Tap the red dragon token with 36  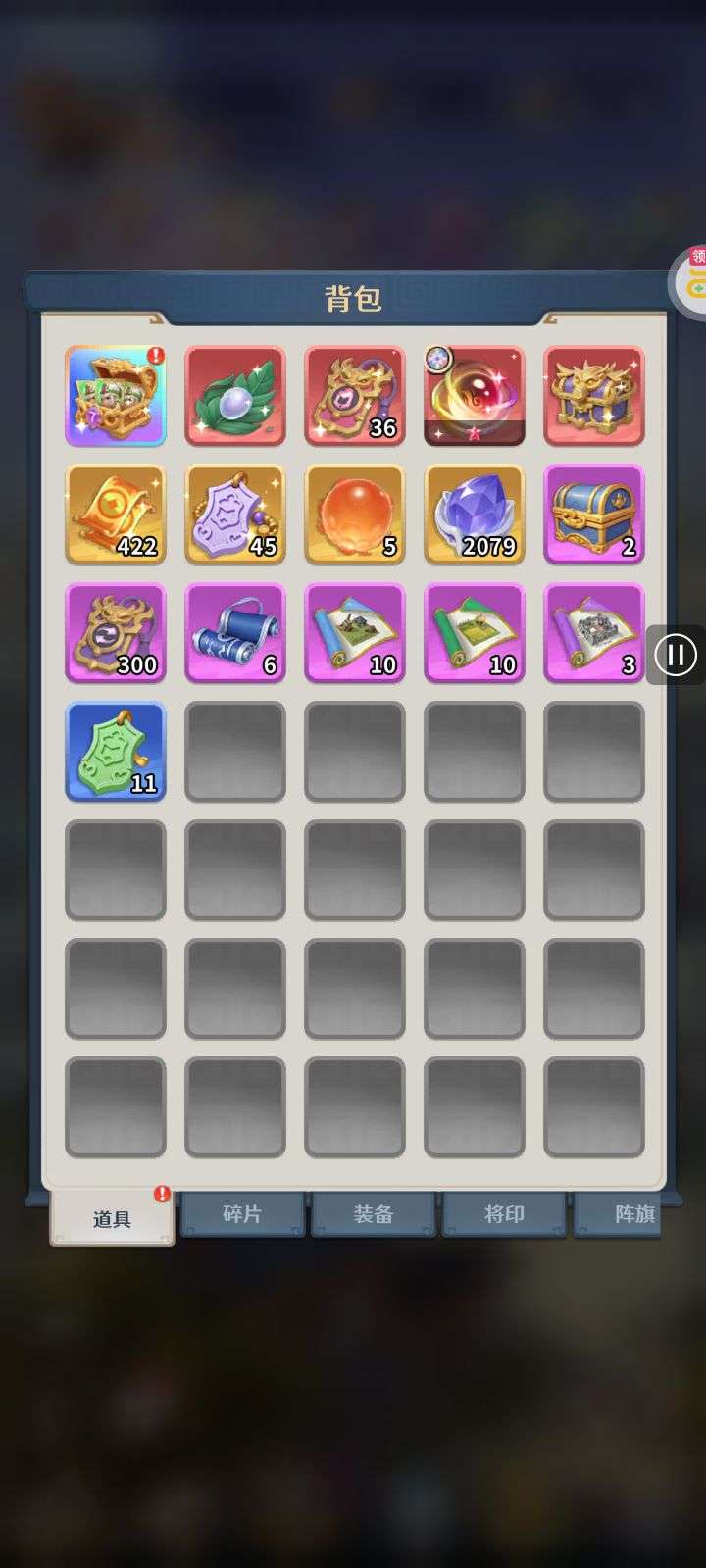(x=355, y=396)
